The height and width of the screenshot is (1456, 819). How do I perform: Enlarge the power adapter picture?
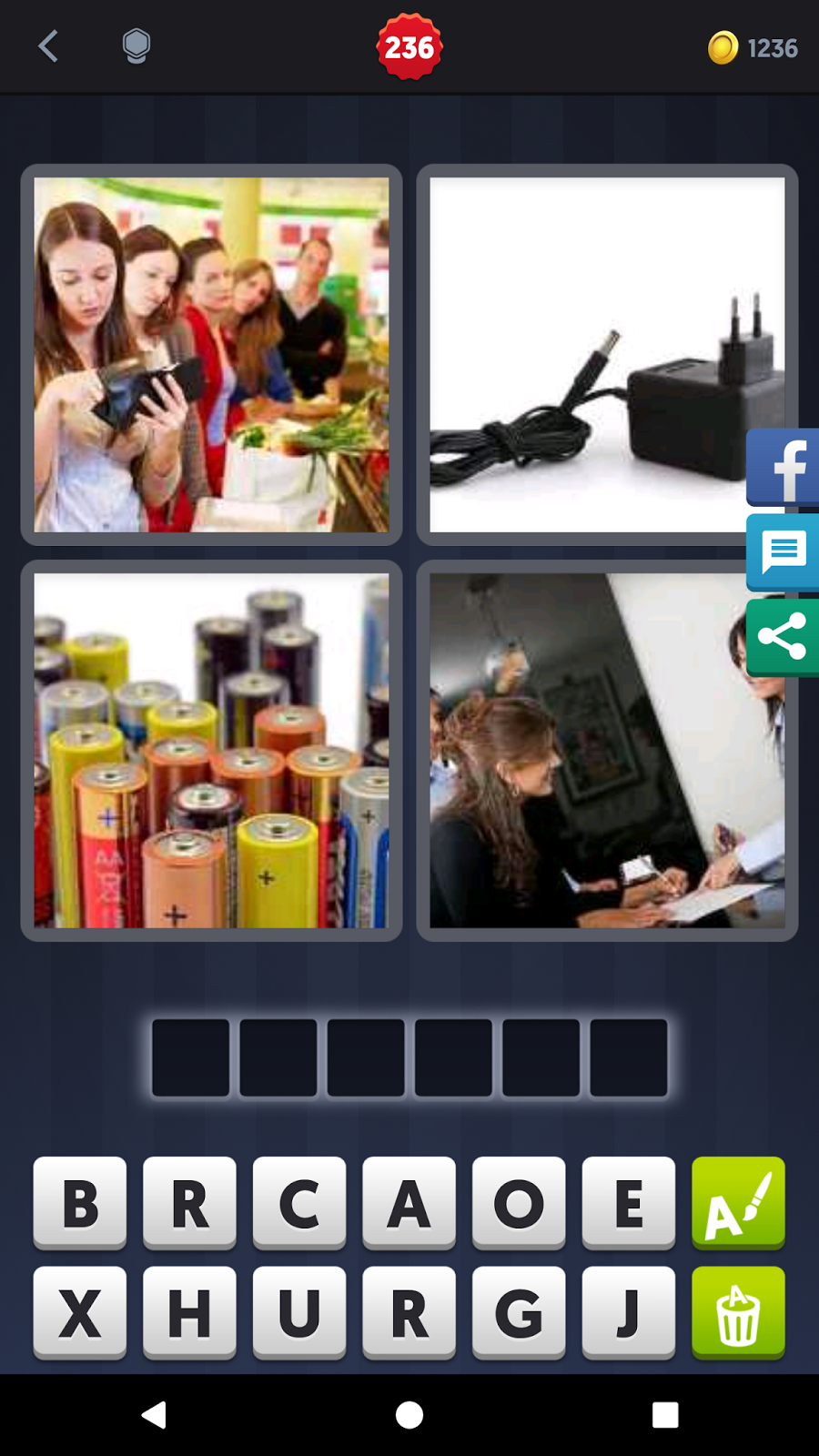click(x=582, y=355)
